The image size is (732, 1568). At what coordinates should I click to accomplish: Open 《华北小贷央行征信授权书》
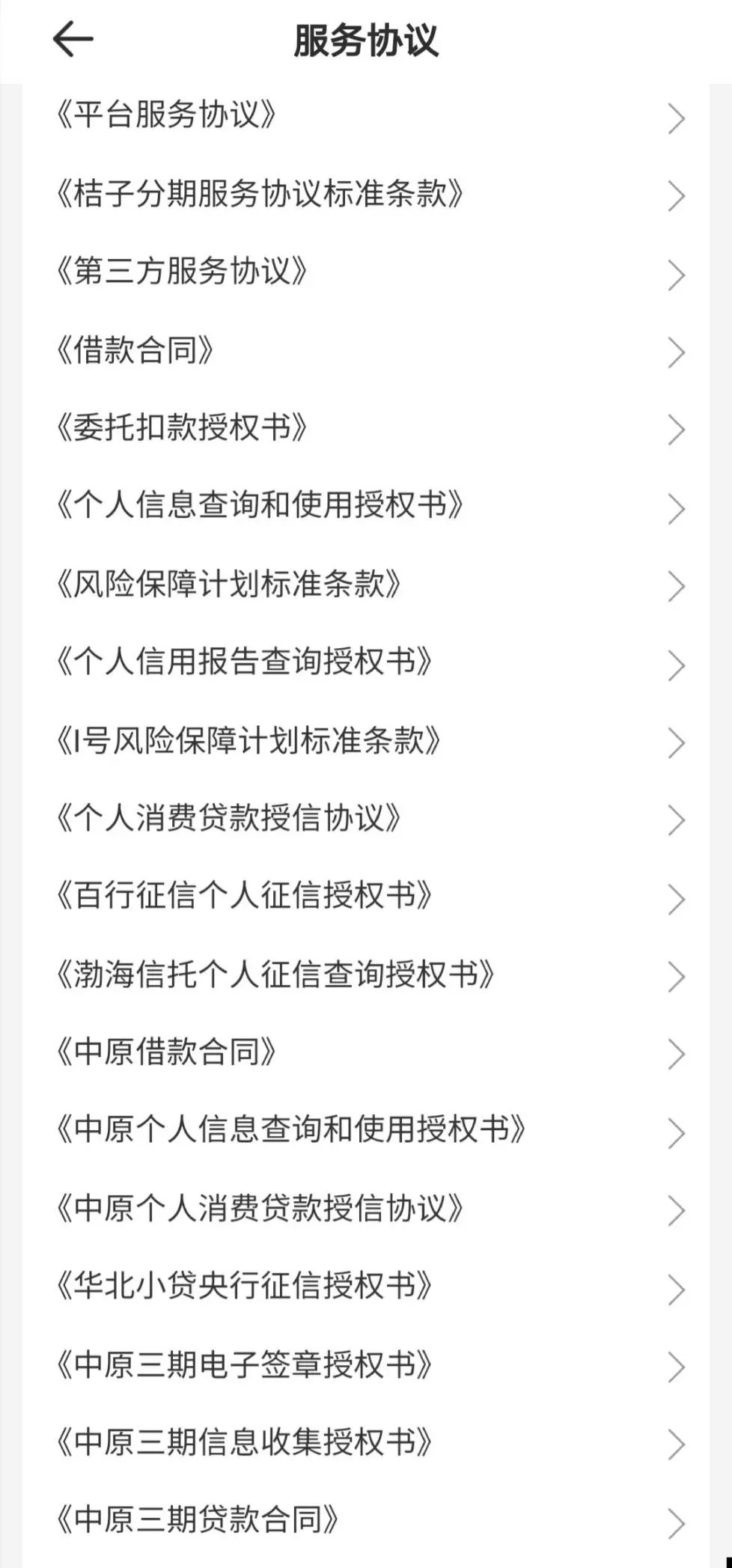click(x=244, y=1287)
